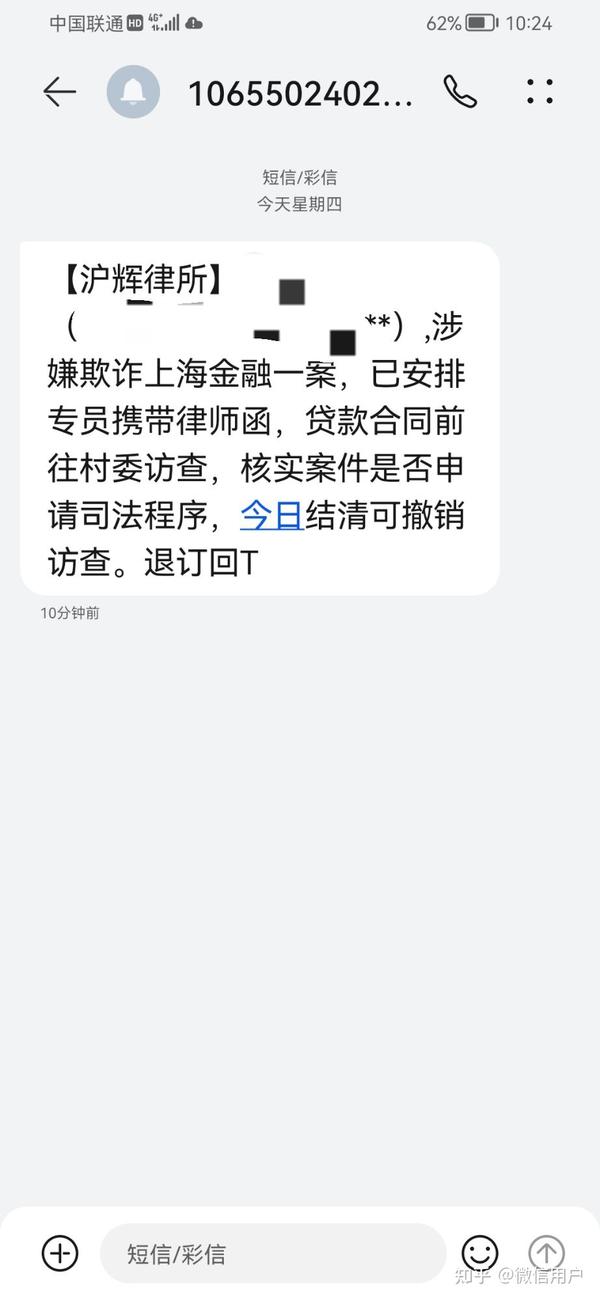This screenshot has height=1300, width=600.
Task: Send the message with the arrow button
Action: coord(546,1252)
